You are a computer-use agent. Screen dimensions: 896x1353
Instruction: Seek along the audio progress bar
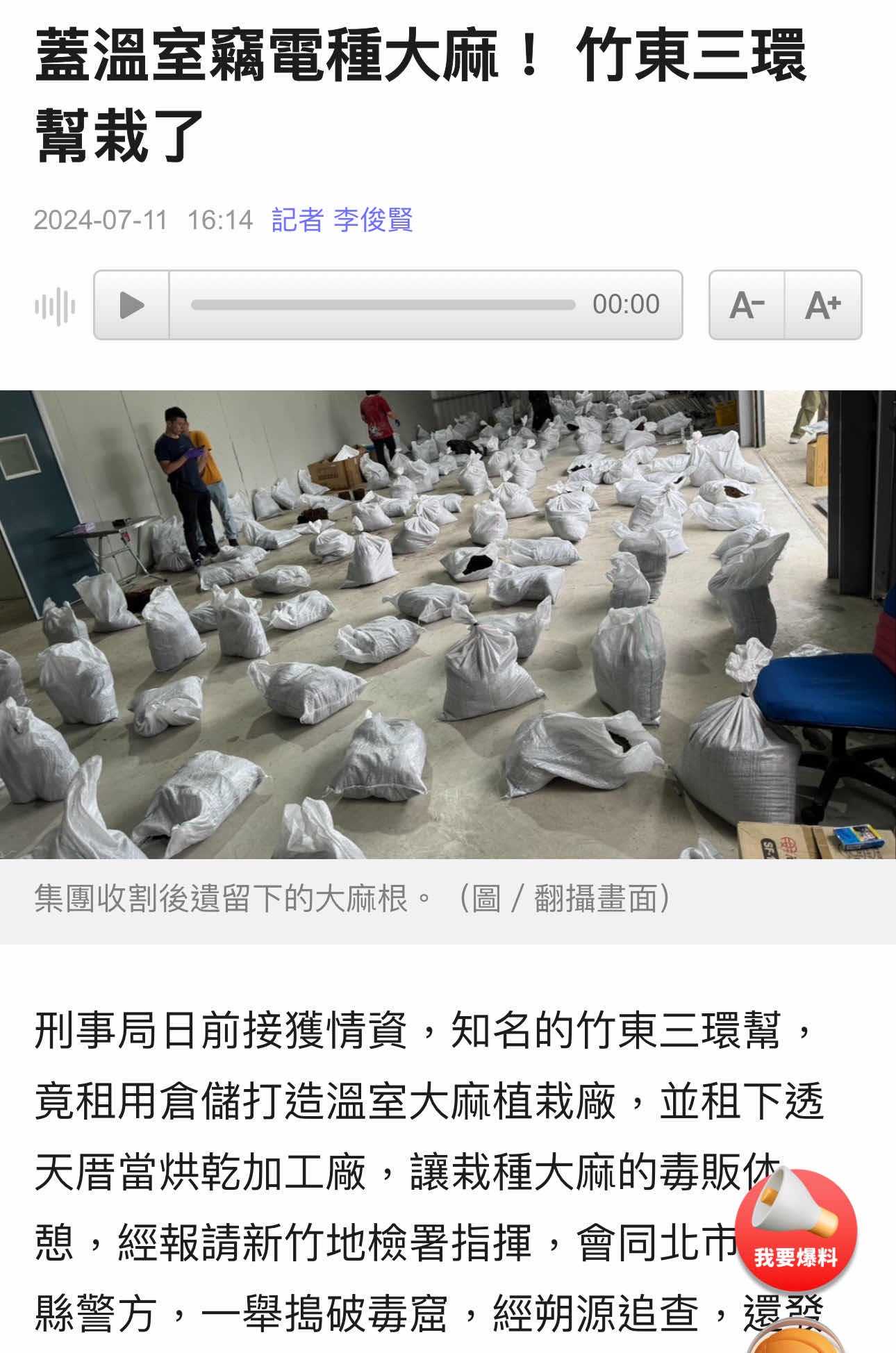[382, 305]
